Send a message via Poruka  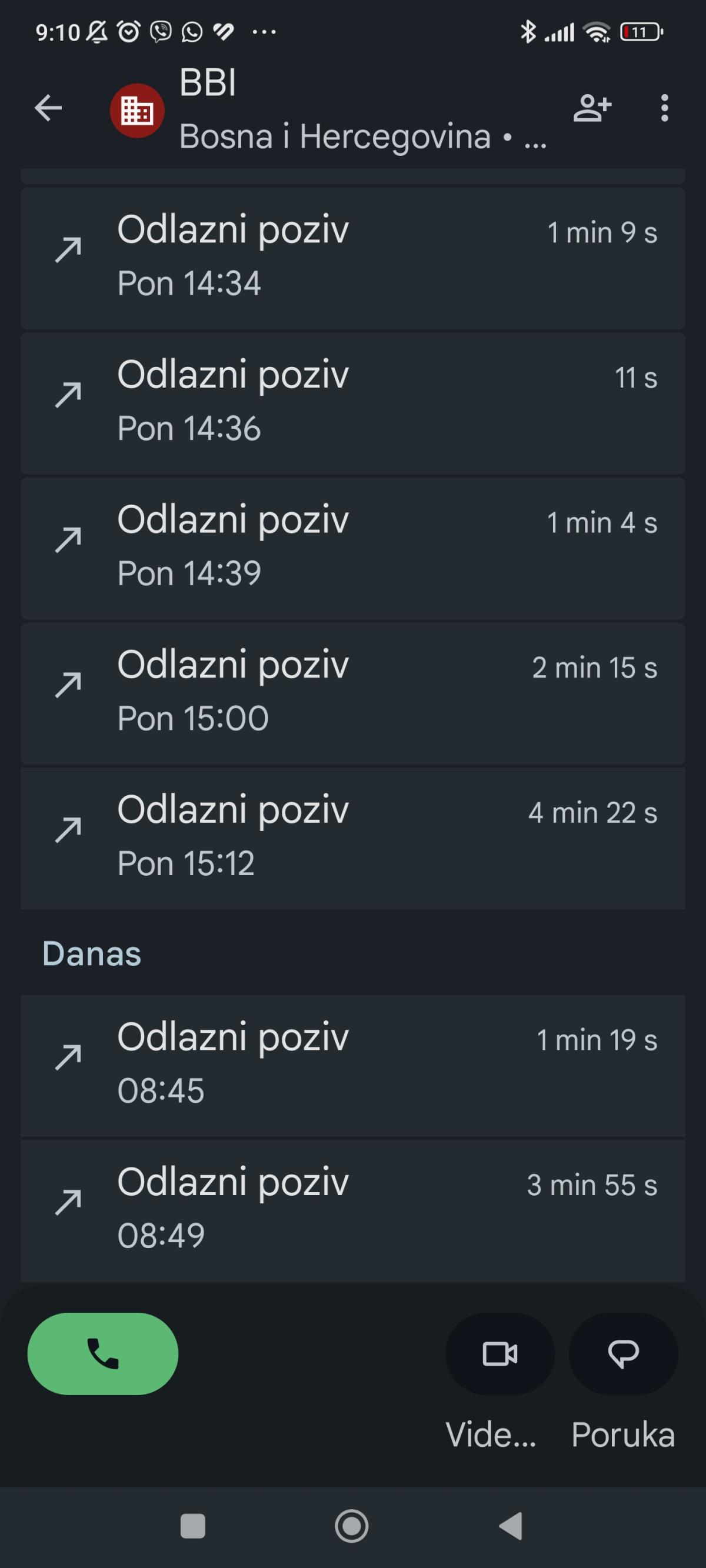coord(623,1354)
